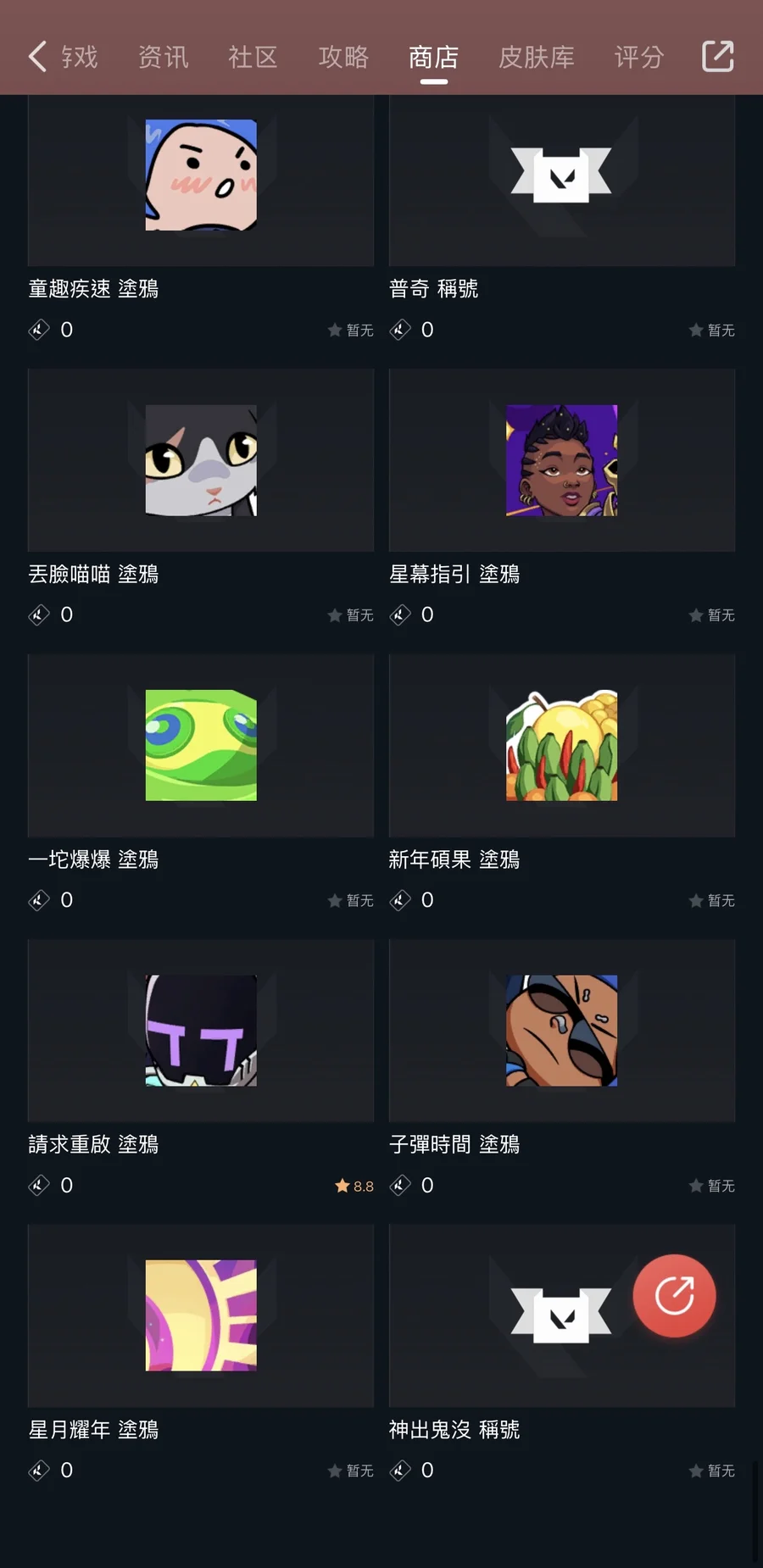
Task: Open the 新年碩果 塗鴉 item
Action: point(561,745)
